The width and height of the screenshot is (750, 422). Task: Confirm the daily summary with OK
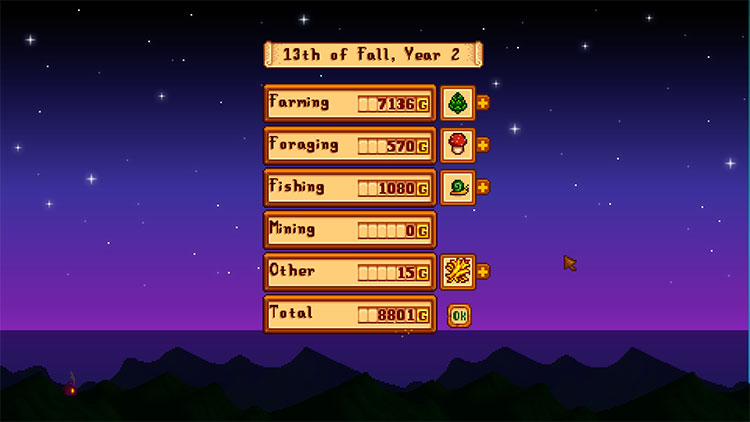(x=458, y=315)
